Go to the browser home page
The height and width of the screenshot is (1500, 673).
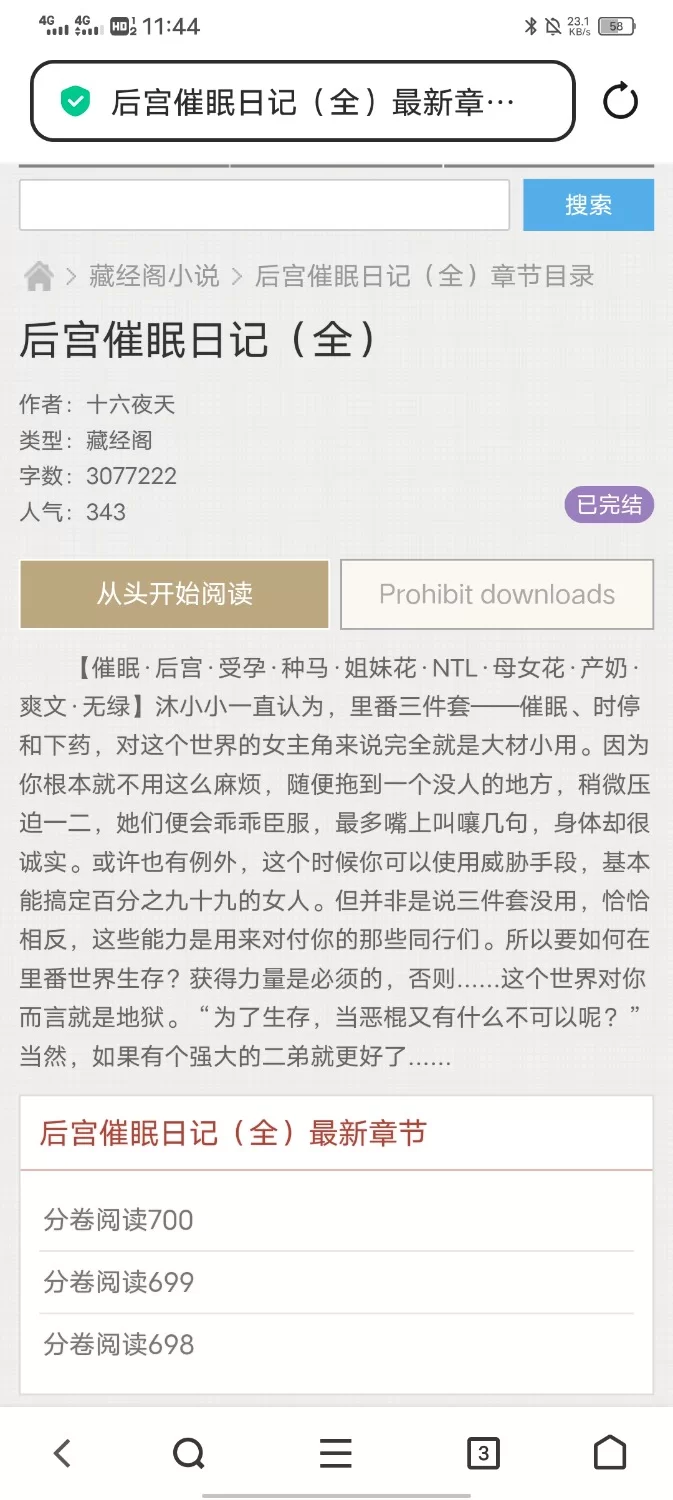click(x=610, y=1453)
